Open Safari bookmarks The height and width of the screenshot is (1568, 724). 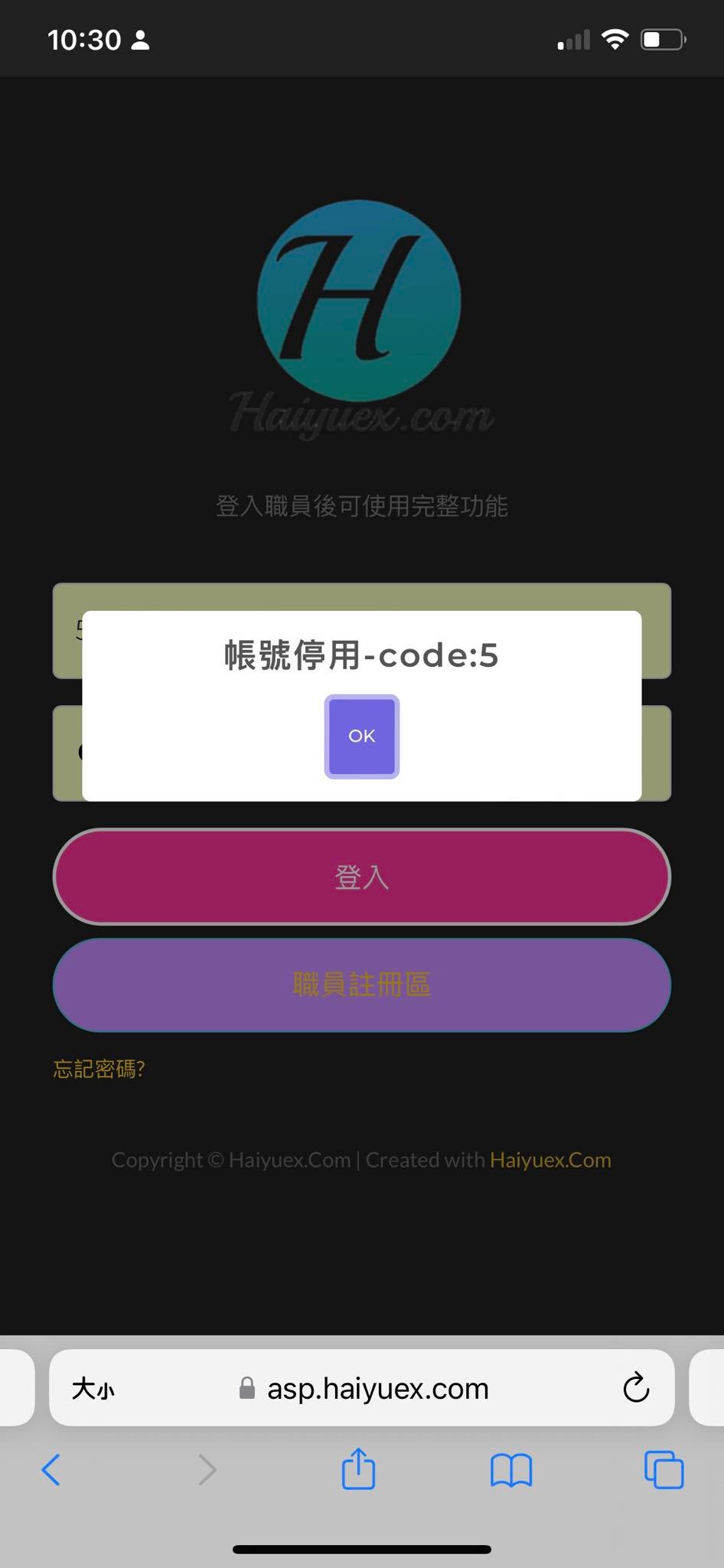pyautogui.click(x=510, y=1469)
